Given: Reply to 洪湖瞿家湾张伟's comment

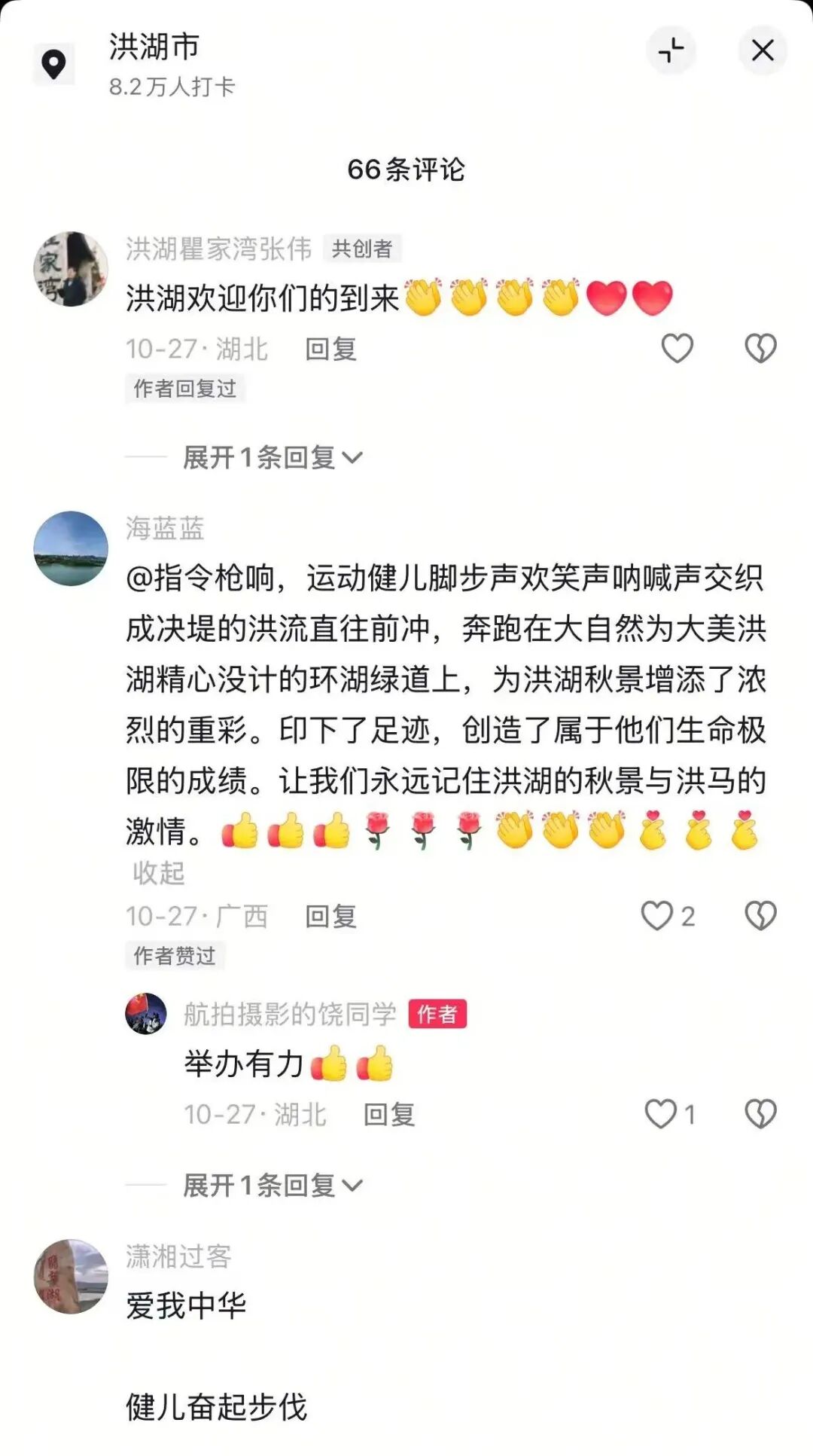Looking at the screenshot, I should tap(330, 349).
